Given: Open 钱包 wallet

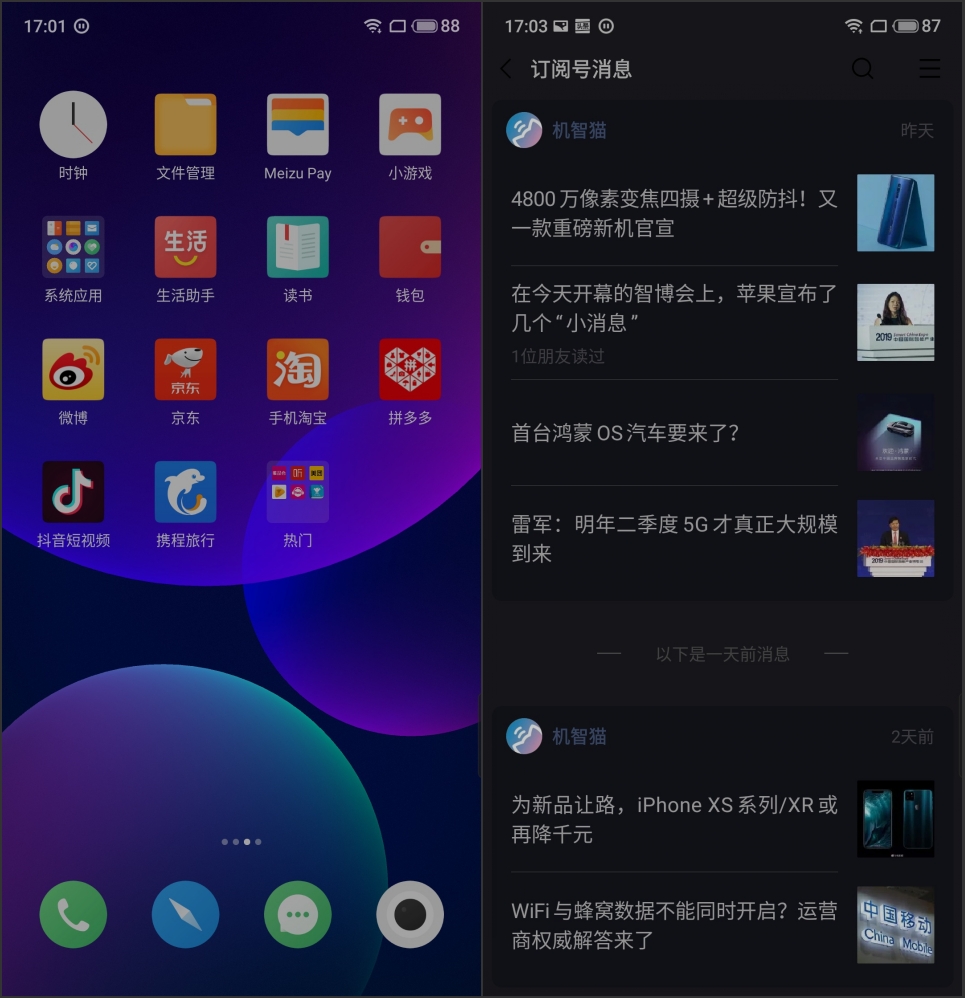Looking at the screenshot, I should [x=410, y=248].
